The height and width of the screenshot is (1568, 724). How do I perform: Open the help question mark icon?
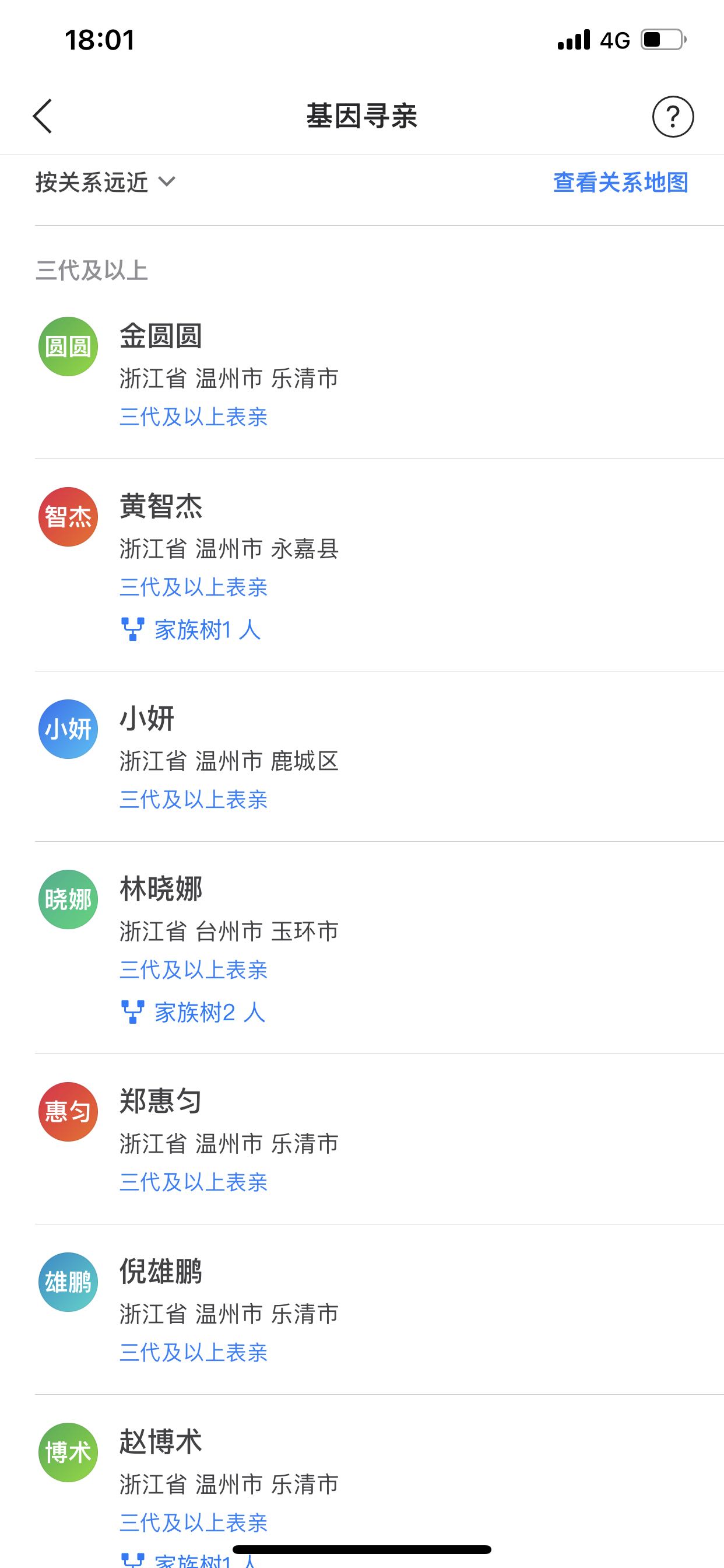(x=673, y=116)
